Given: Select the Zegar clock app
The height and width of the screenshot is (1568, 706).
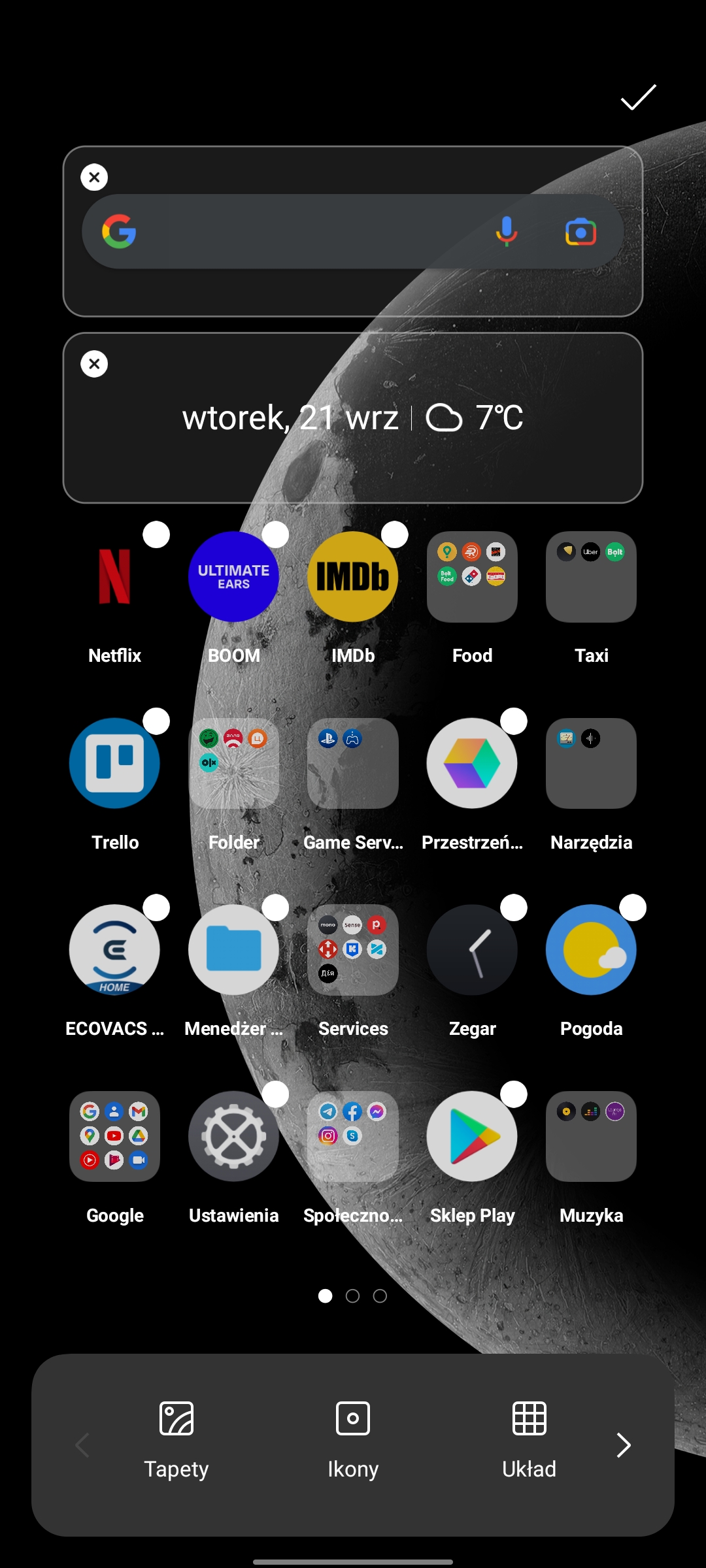Looking at the screenshot, I should coord(472,950).
